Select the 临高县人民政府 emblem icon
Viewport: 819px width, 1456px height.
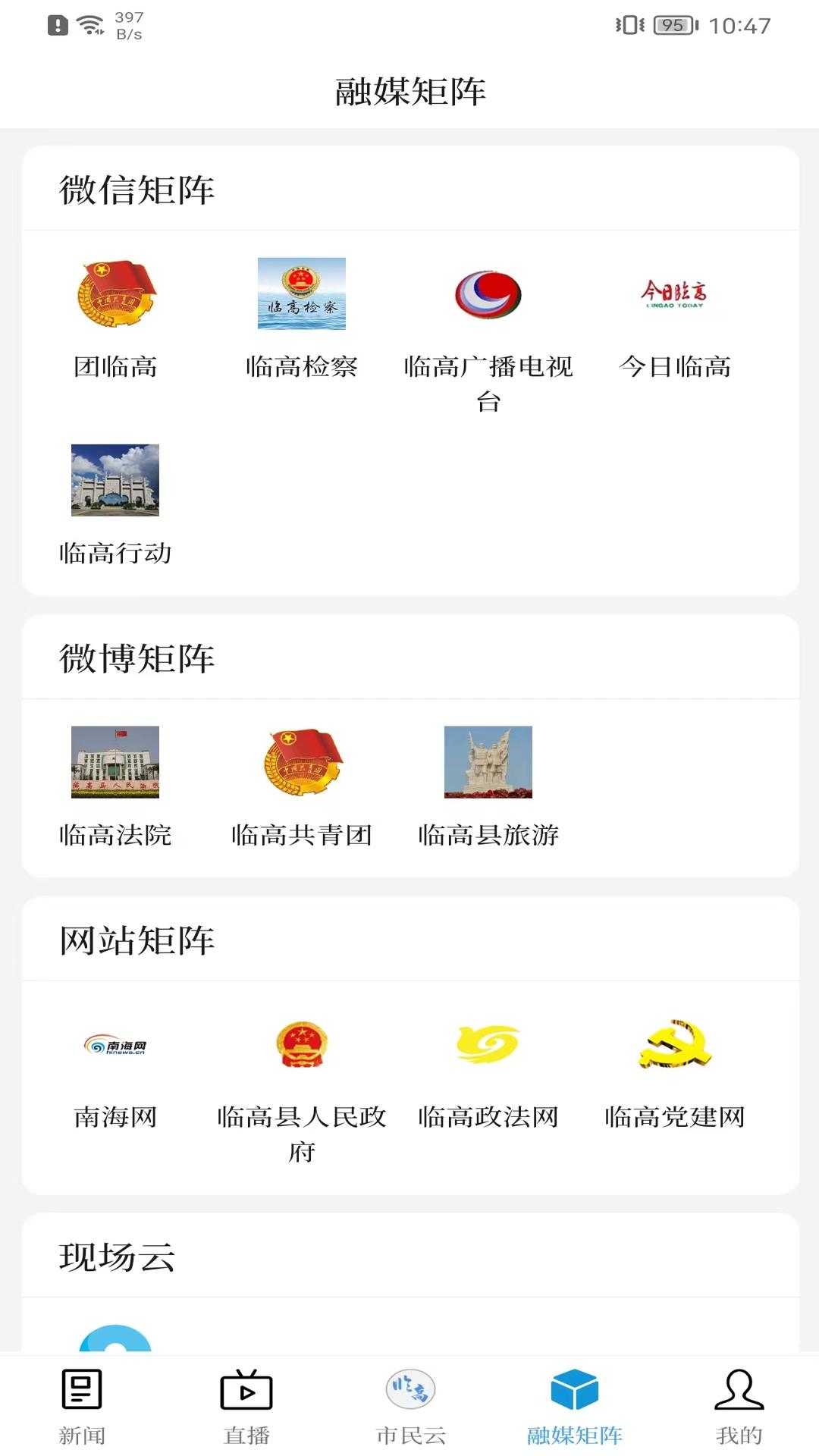coord(301,1046)
